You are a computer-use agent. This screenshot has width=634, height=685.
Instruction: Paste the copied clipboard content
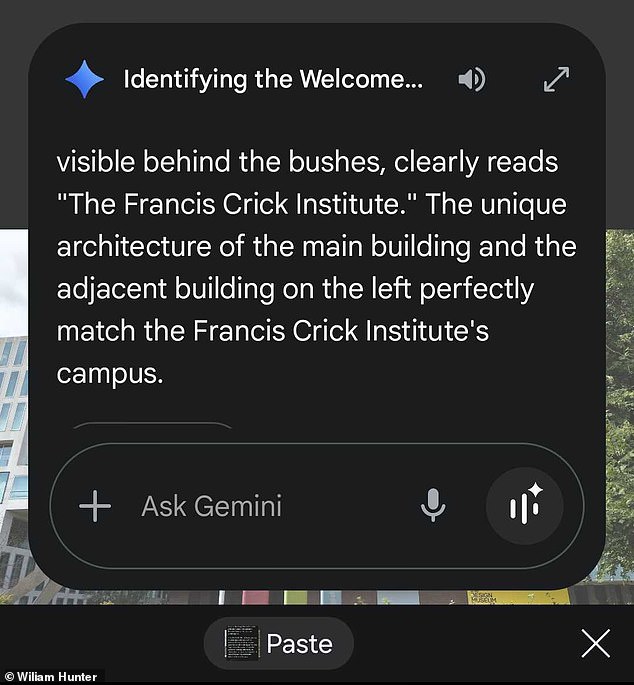(279, 643)
